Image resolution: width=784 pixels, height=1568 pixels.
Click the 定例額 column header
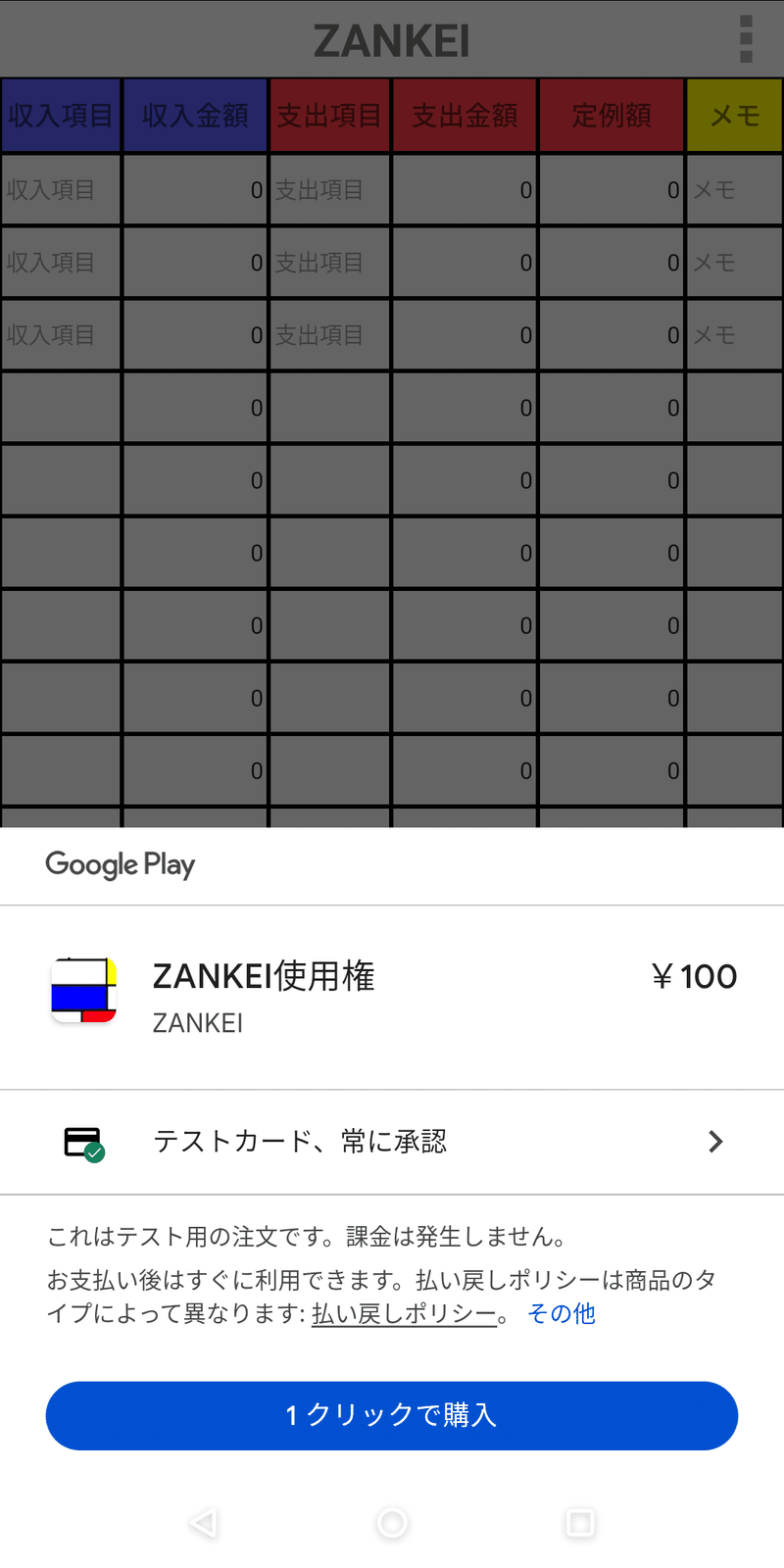tap(612, 115)
